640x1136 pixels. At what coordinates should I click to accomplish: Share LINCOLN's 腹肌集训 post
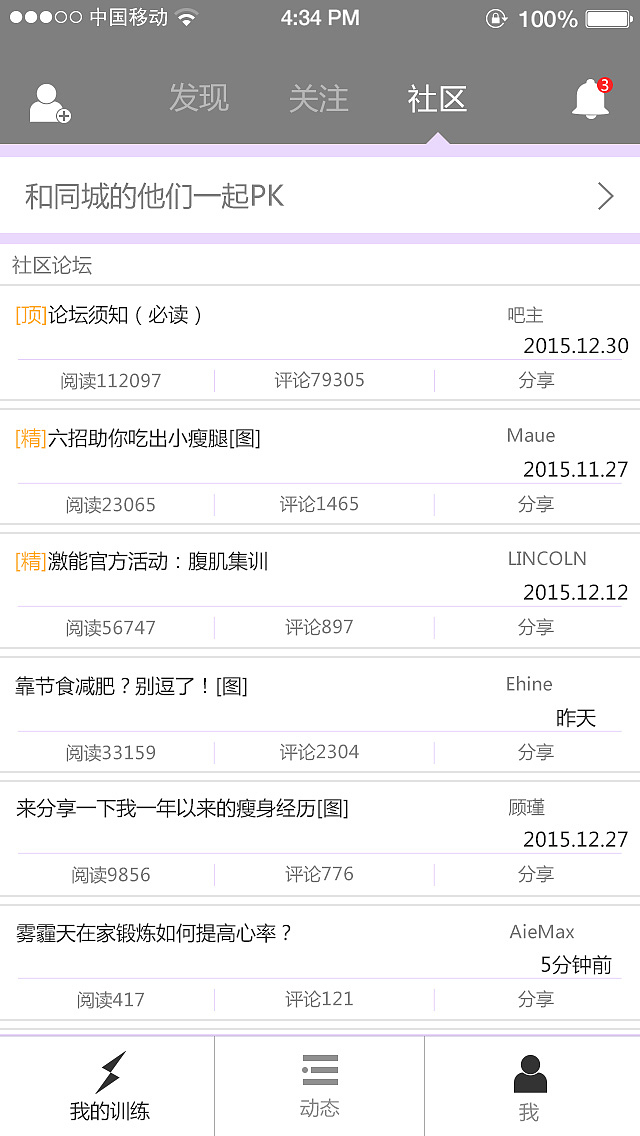pyautogui.click(x=536, y=627)
